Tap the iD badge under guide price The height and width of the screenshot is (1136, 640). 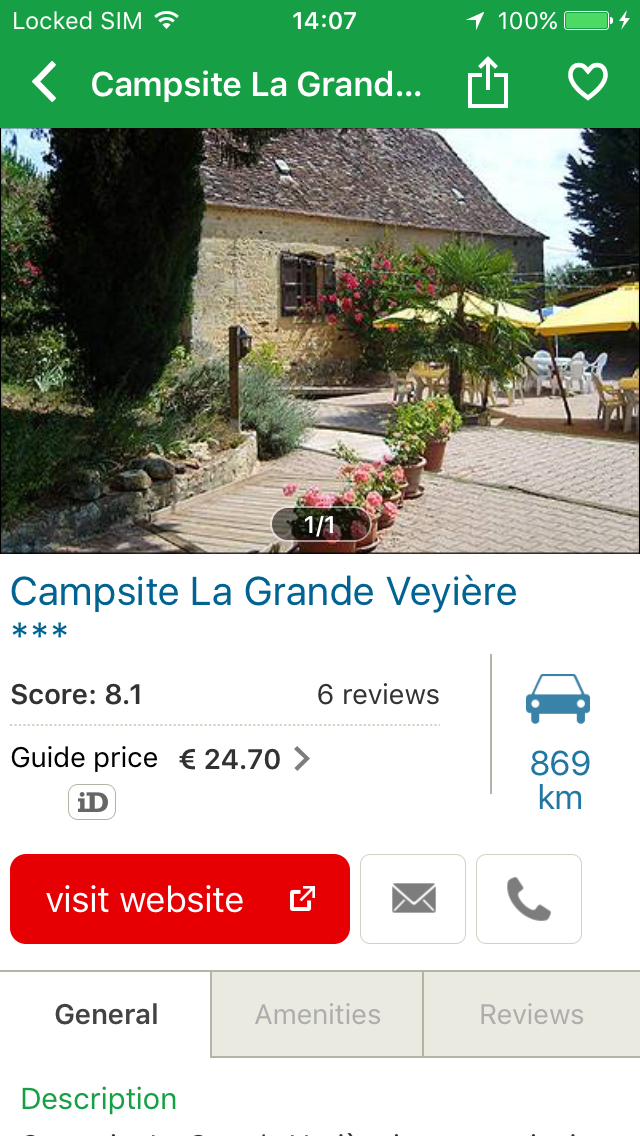92,803
